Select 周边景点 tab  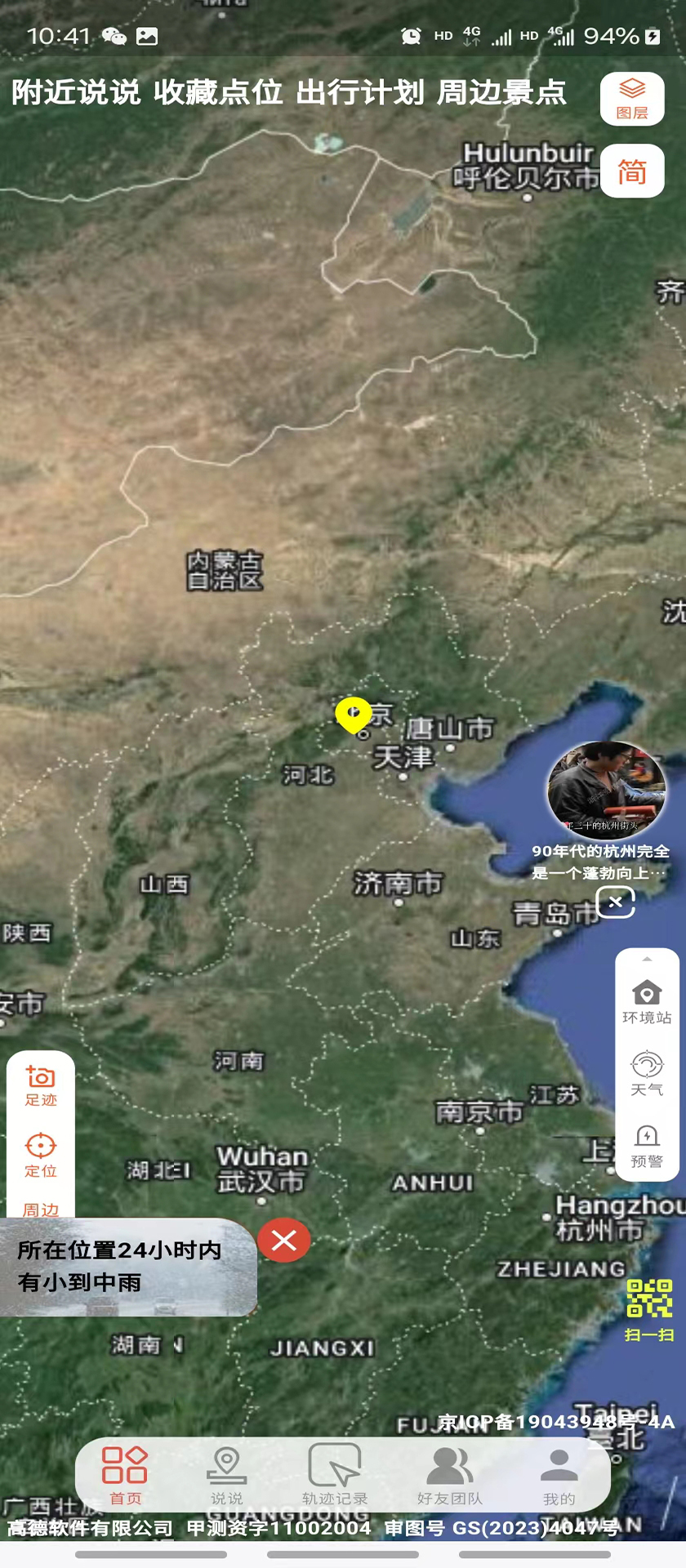[x=501, y=92]
